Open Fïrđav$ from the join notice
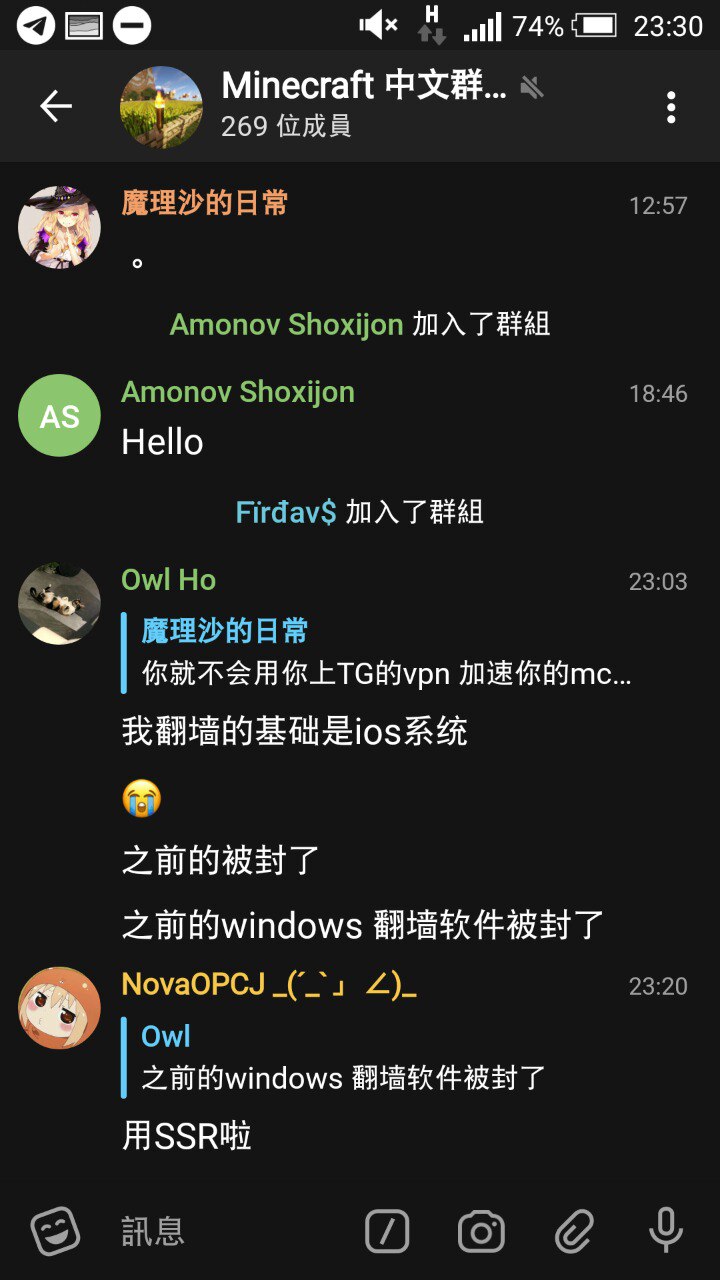Viewport: 720px width, 1280px height. point(286,513)
